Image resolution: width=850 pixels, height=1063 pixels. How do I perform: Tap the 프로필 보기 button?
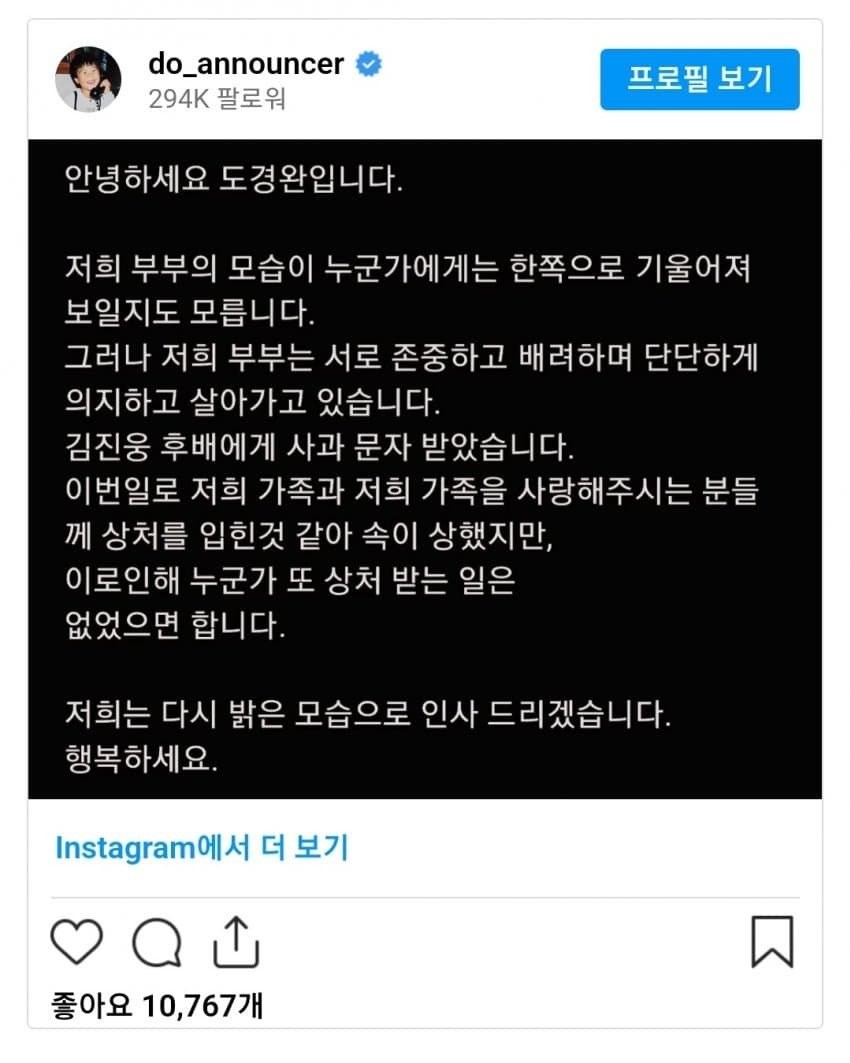699,79
